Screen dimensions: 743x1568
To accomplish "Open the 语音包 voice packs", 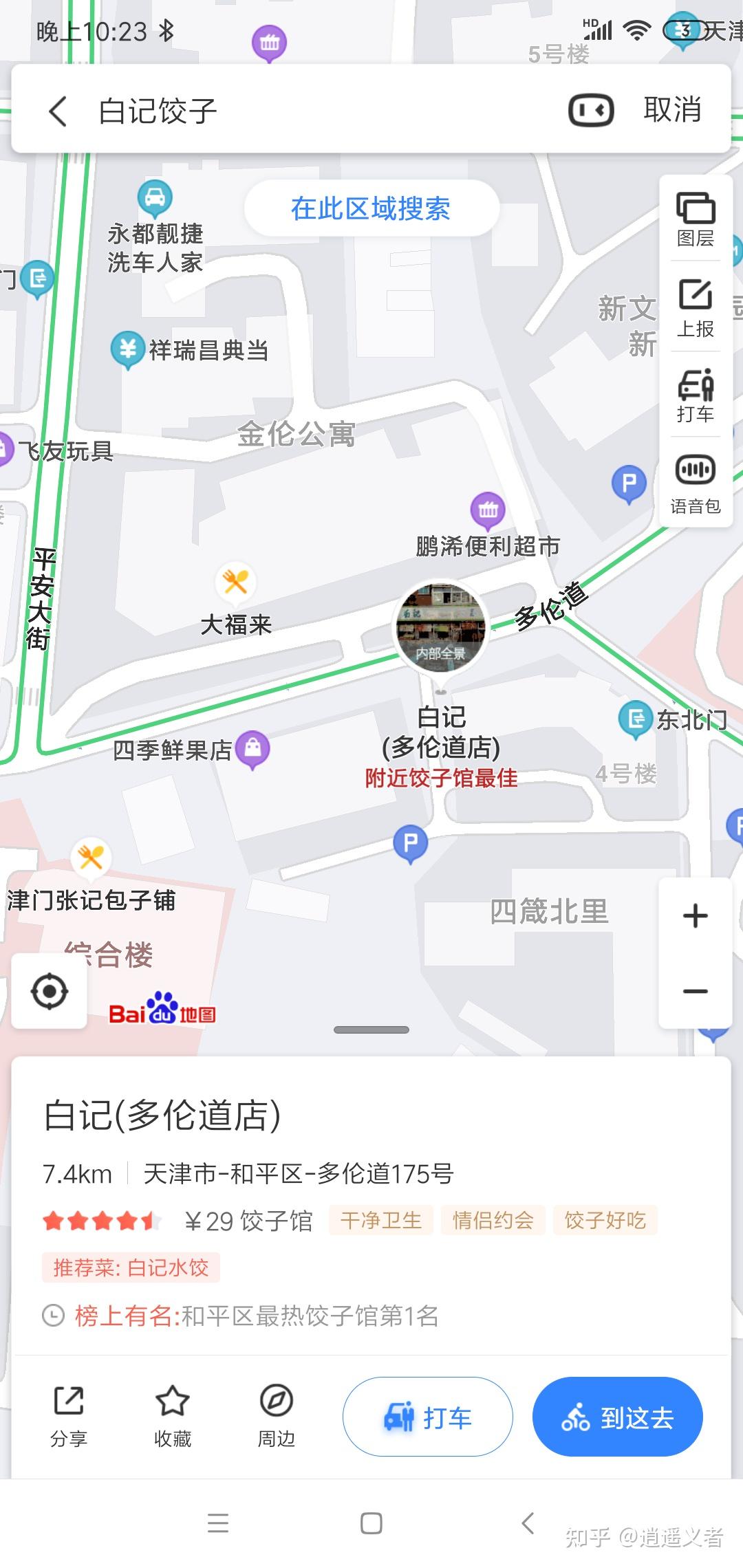I will tap(696, 483).
